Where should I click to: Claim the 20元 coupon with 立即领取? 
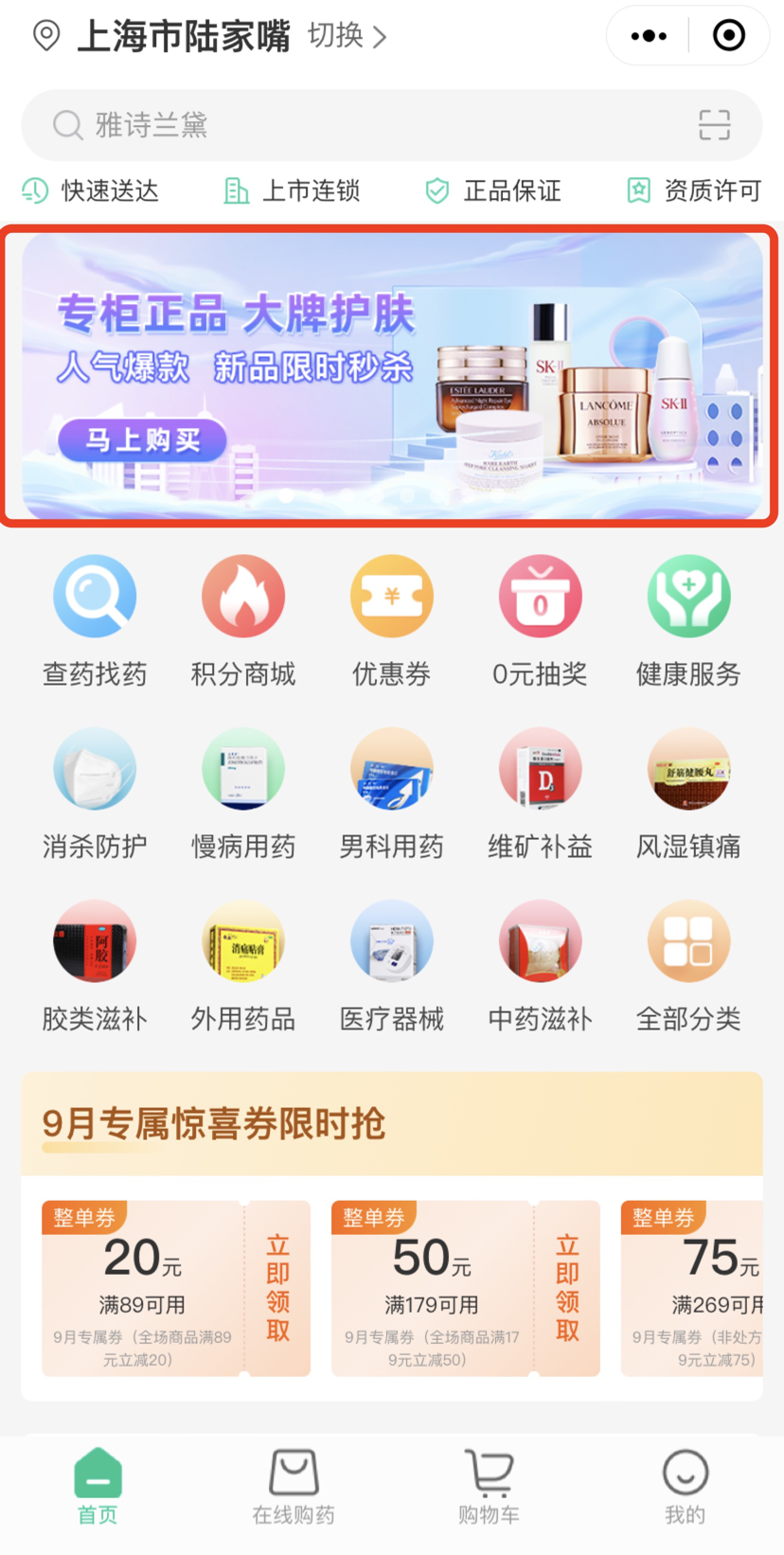tap(278, 1288)
